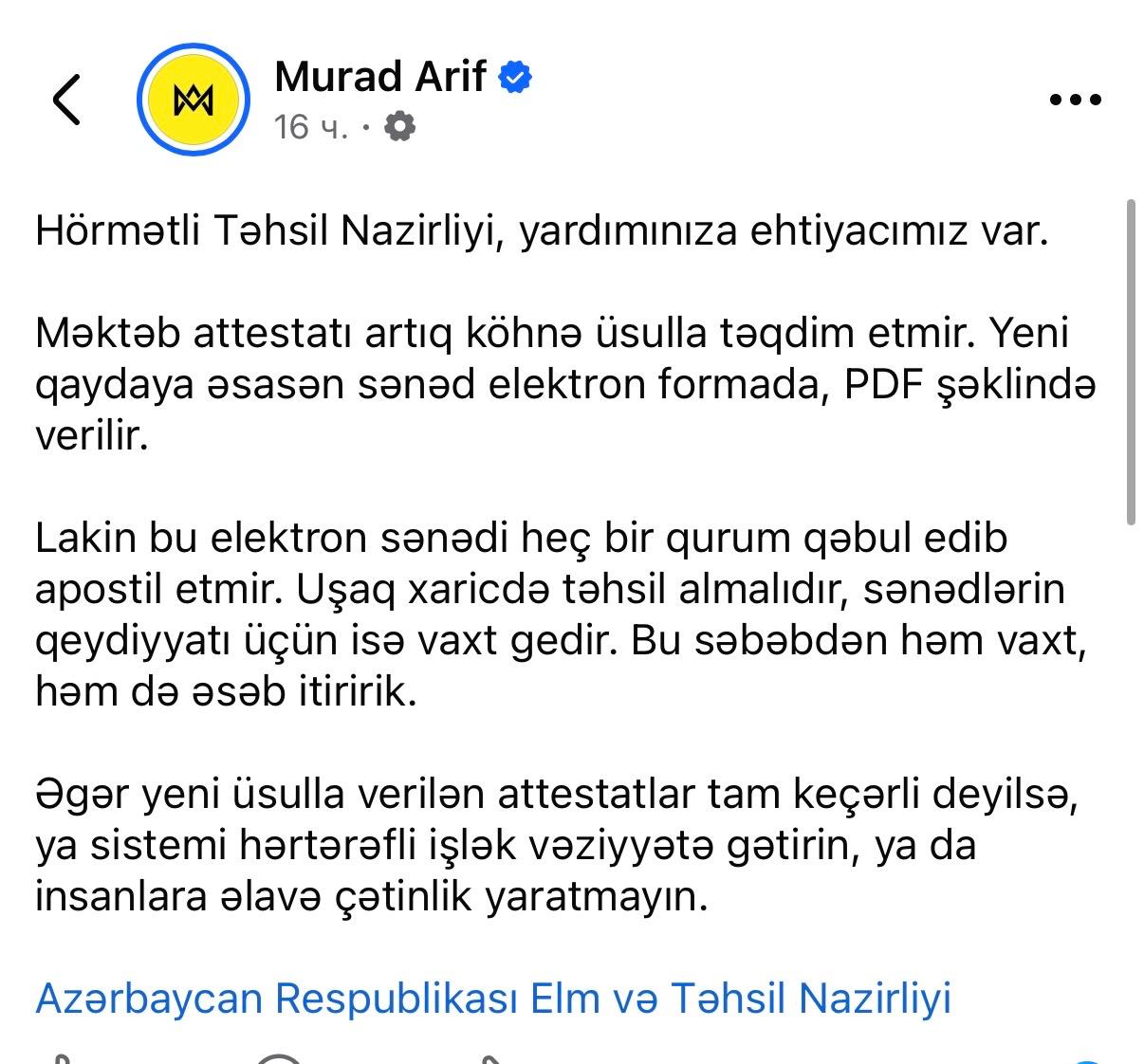Image resolution: width=1144 pixels, height=1064 pixels.
Task: Open Azərbaycan Respublikası Elm və Təhsil Nazirliyi link
Action: click(492, 998)
